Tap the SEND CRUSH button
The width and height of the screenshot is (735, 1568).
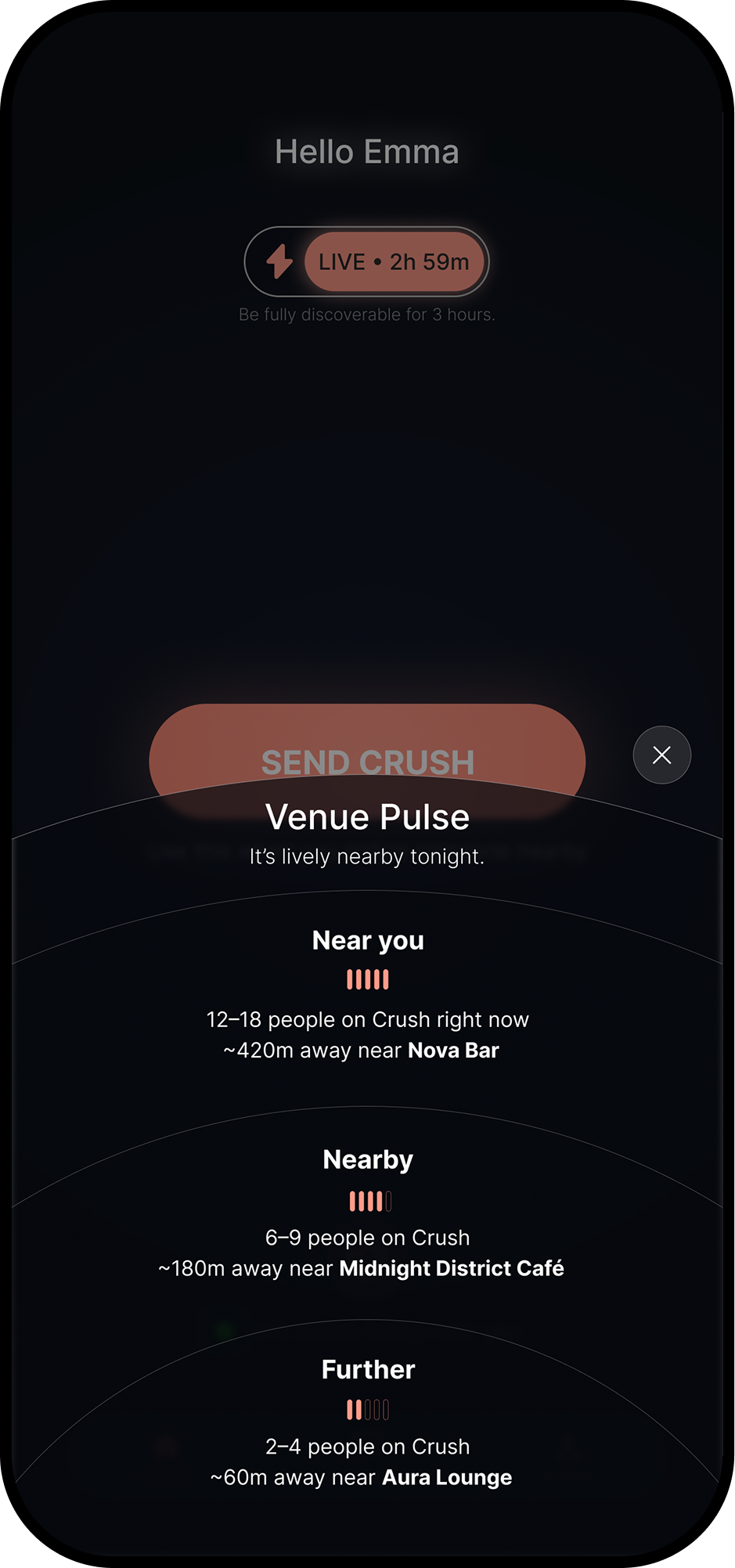[367, 744]
